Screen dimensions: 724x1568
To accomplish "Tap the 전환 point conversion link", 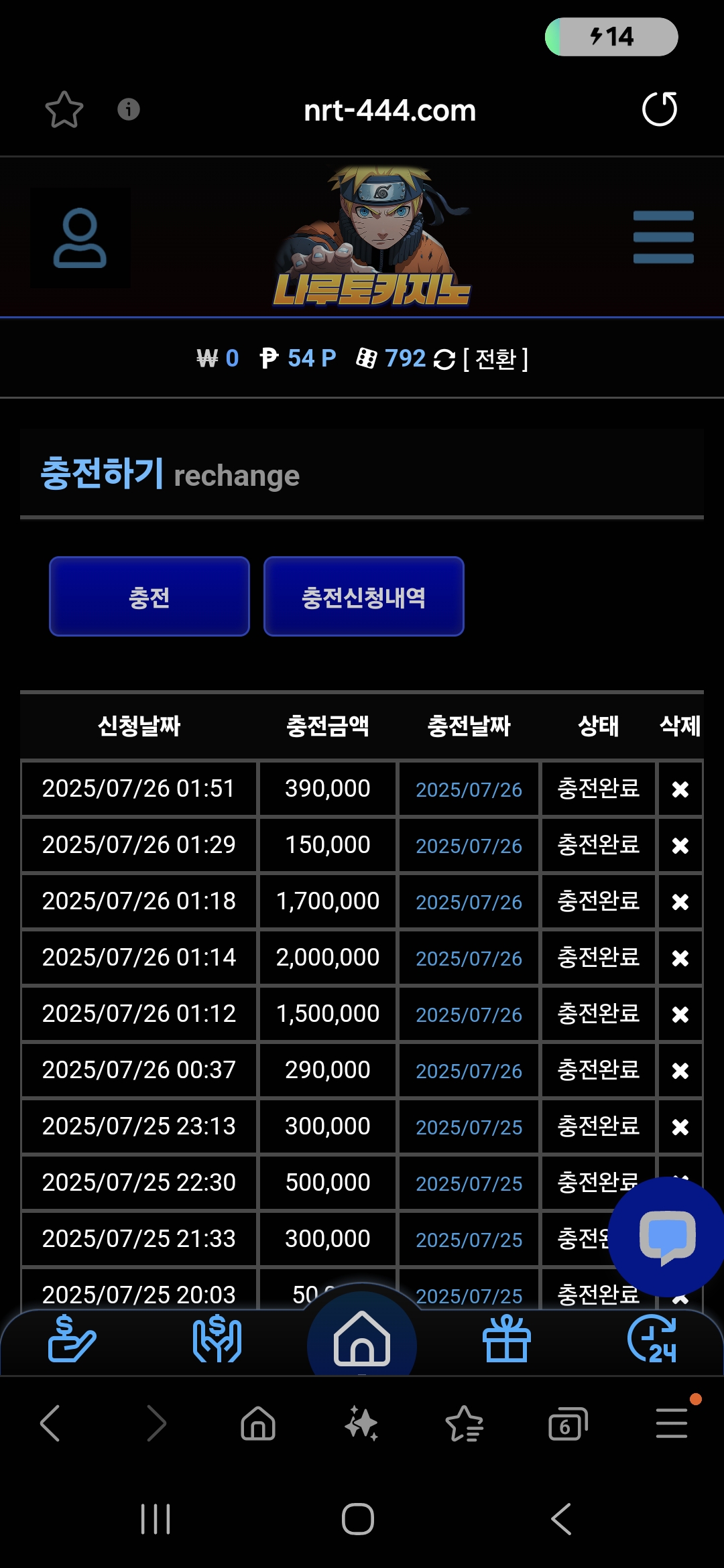I will [495, 358].
